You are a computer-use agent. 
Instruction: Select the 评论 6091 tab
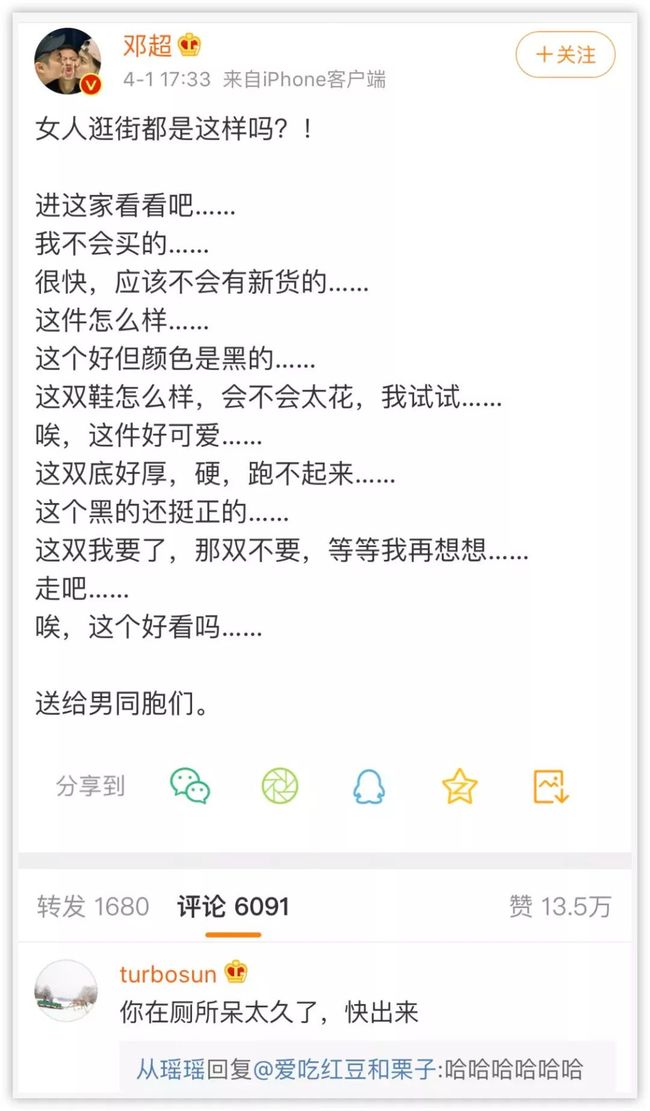pyautogui.click(x=233, y=906)
